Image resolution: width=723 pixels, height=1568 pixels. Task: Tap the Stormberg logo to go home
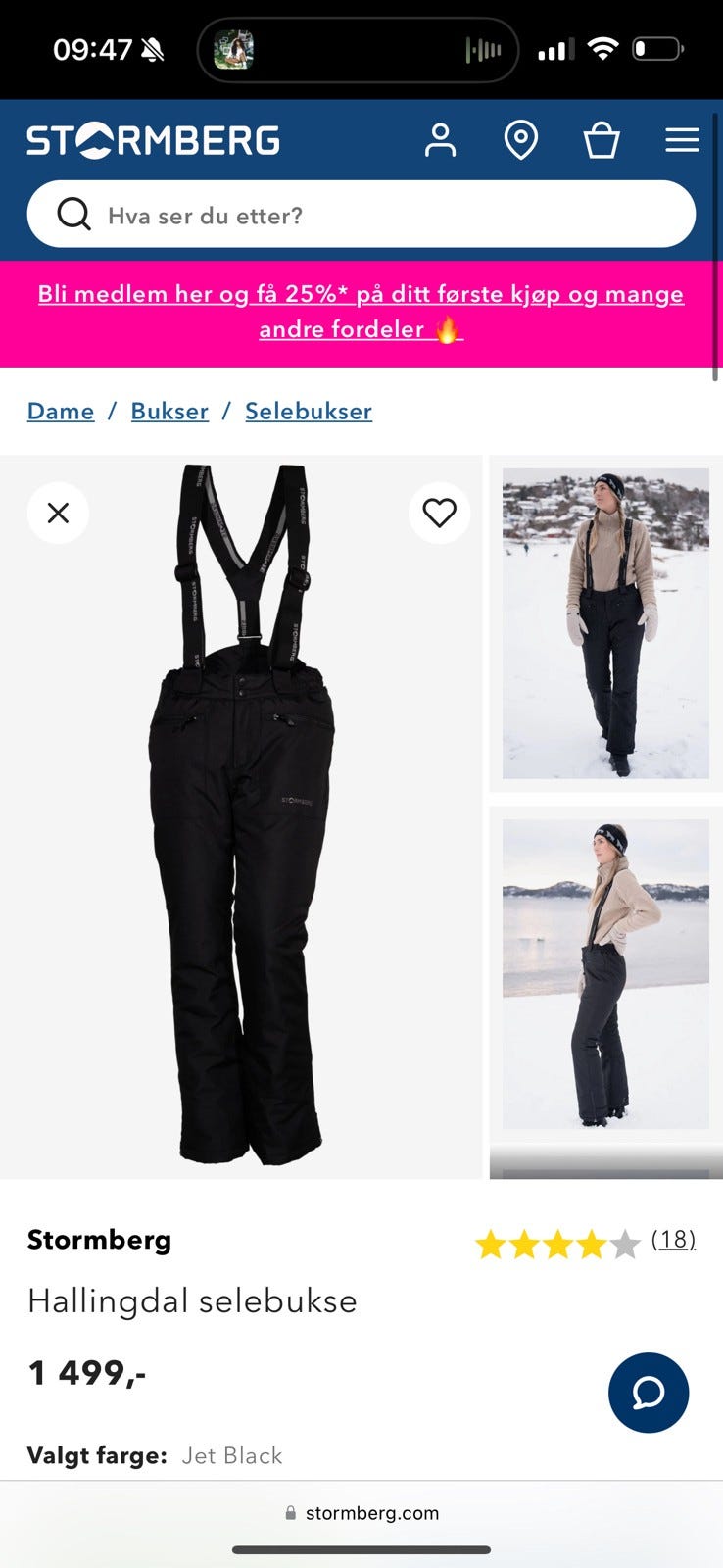coord(153,140)
